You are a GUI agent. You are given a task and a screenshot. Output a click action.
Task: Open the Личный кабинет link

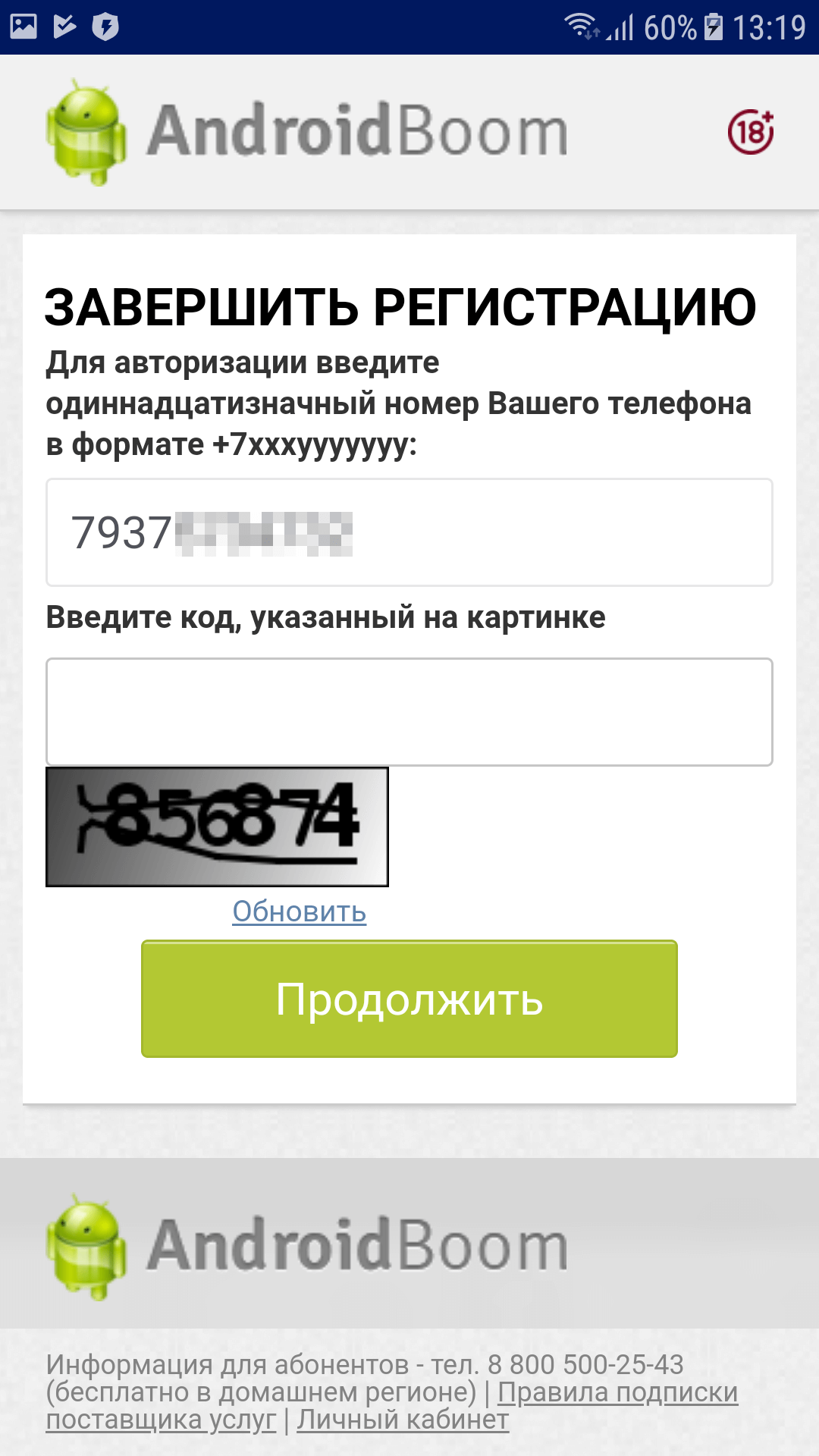403,1419
